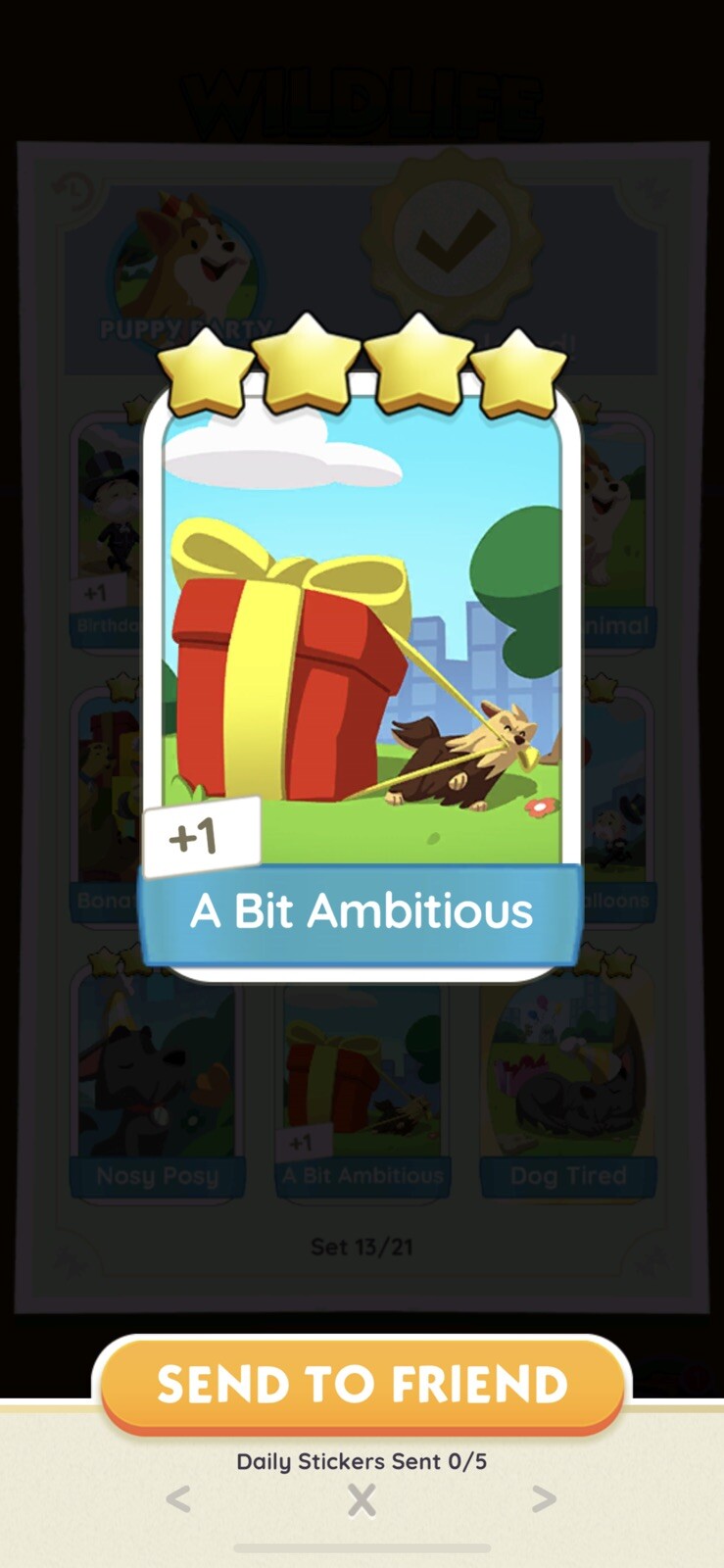Viewport: 724px width, 1568px height.
Task: Close the sticker preview
Action: point(362,1499)
